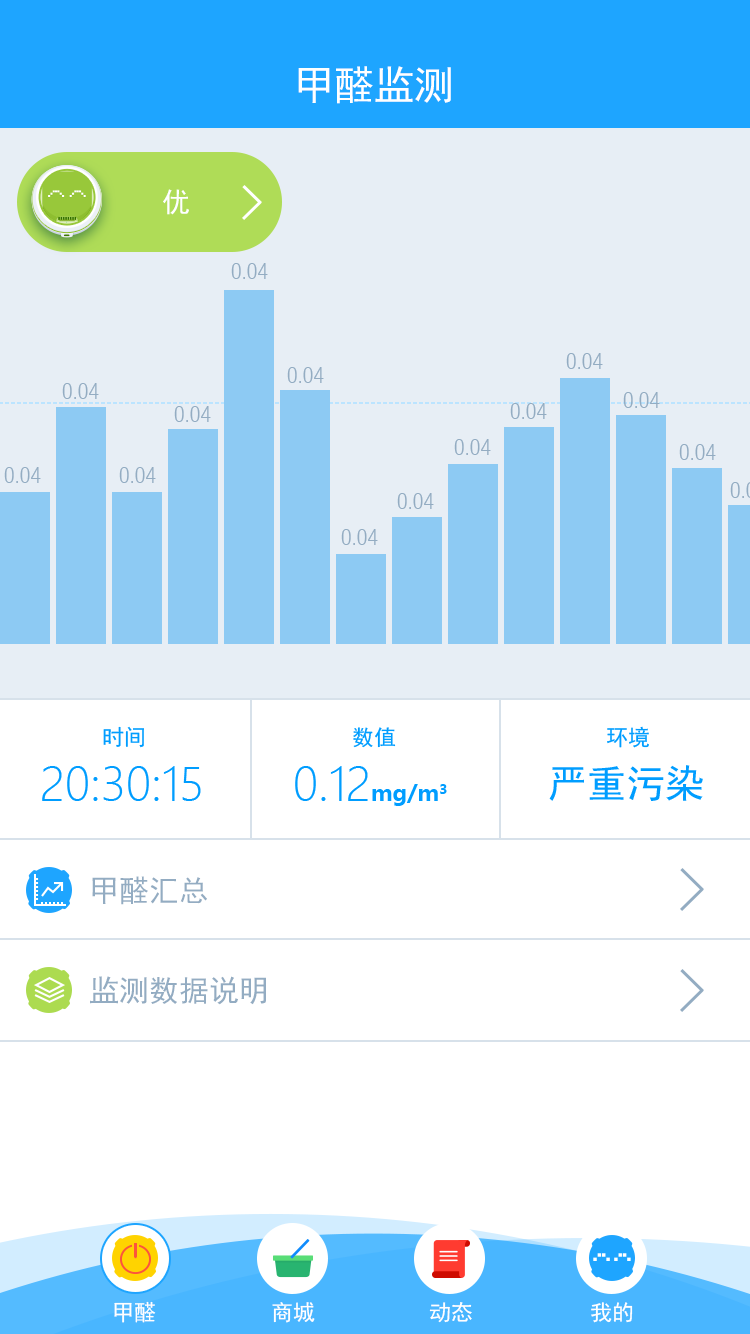Go to the 动态 tab
Viewport: 750px width, 1334px height.
click(450, 1272)
